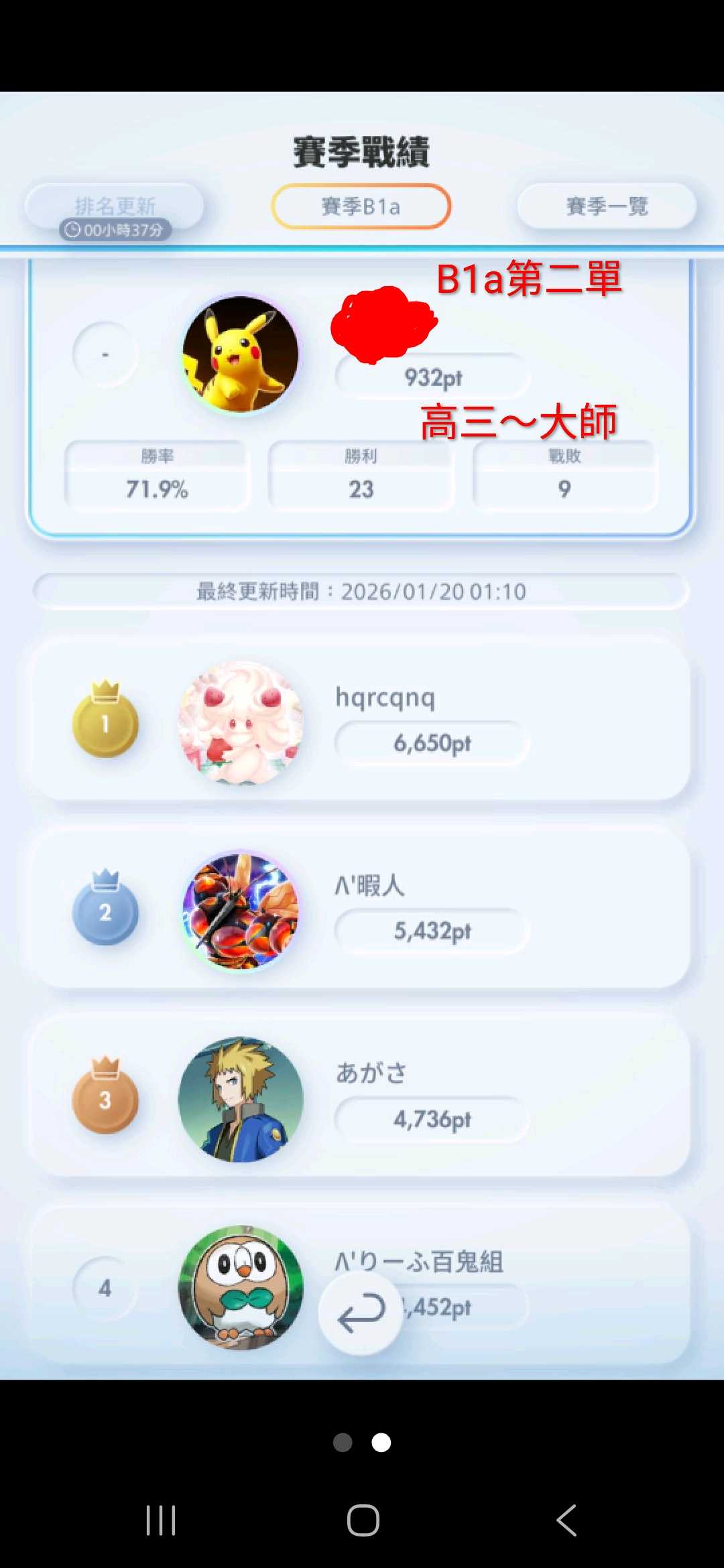Viewport: 724px width, 1568px height.
Task: Open rank 4 player Λ'りーふ百鬼組's entry
Action: (x=536, y=1285)
